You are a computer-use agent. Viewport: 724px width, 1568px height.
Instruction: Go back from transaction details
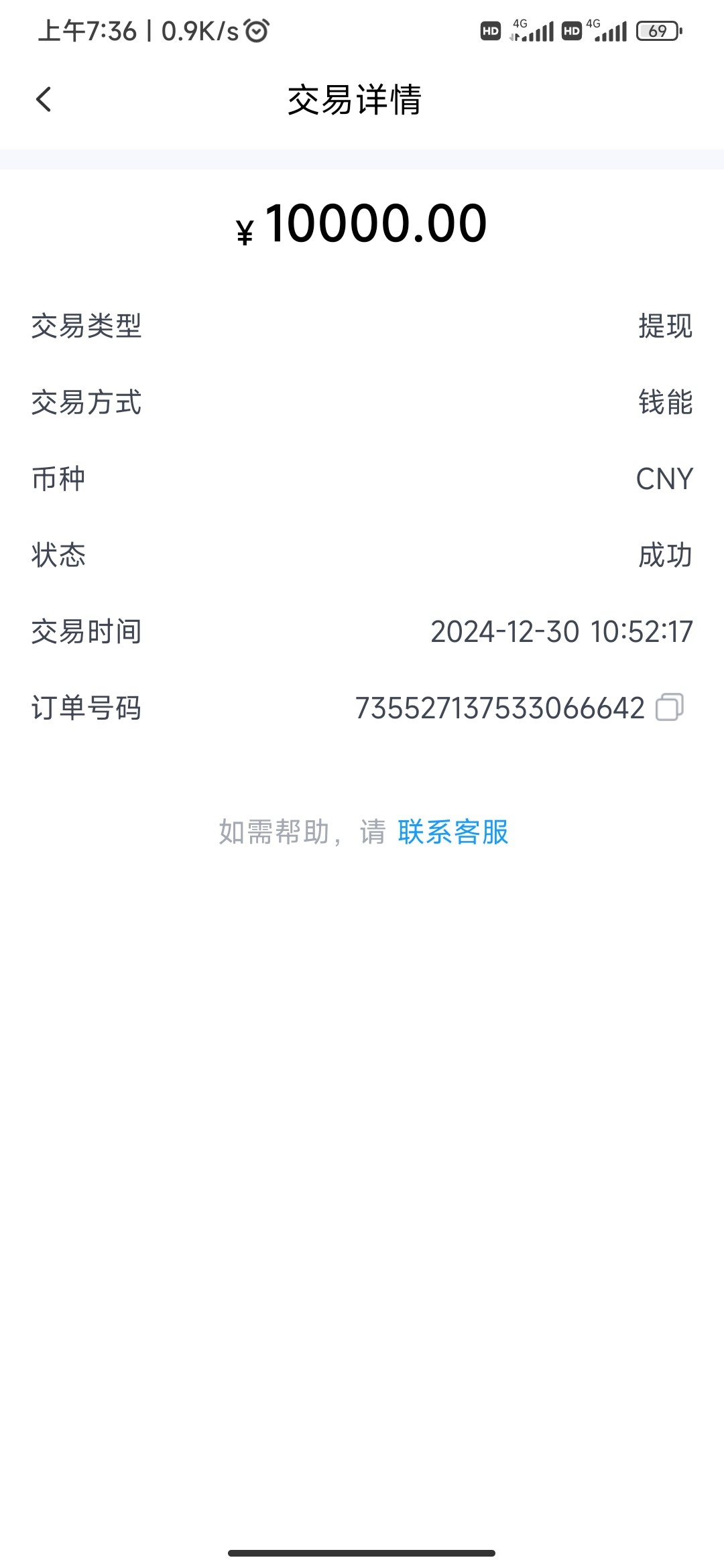[44, 100]
